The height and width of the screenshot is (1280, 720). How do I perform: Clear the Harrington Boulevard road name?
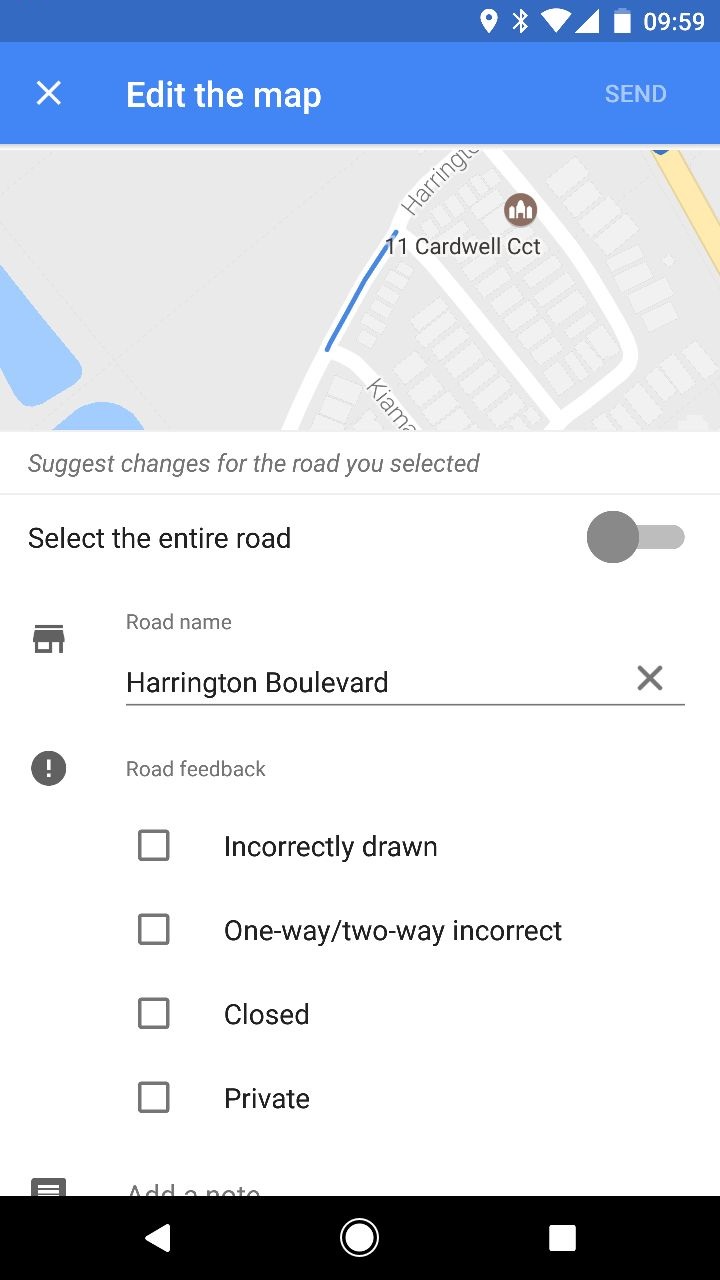pos(650,679)
